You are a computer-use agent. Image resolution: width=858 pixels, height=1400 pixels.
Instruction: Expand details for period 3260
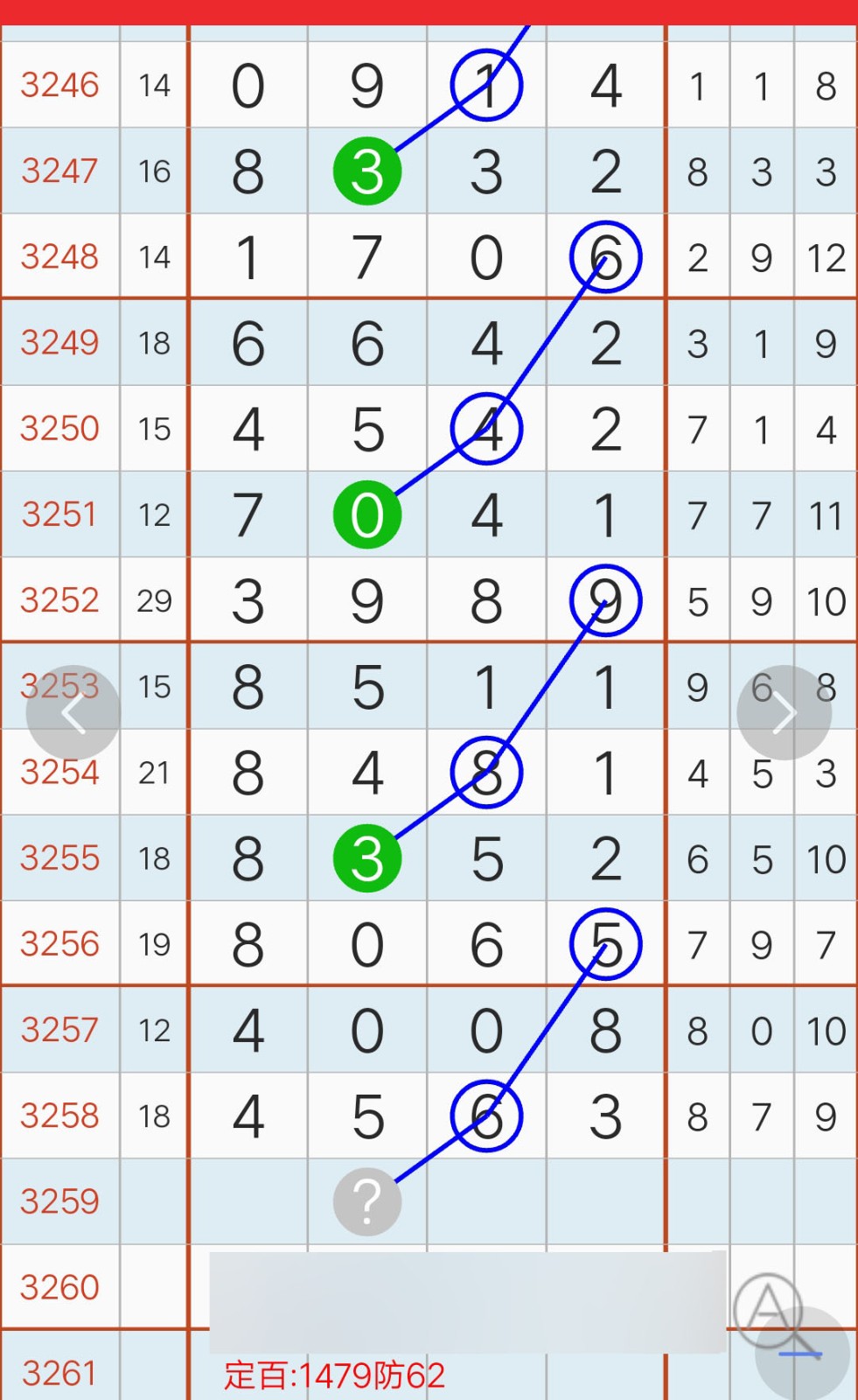point(59,1287)
